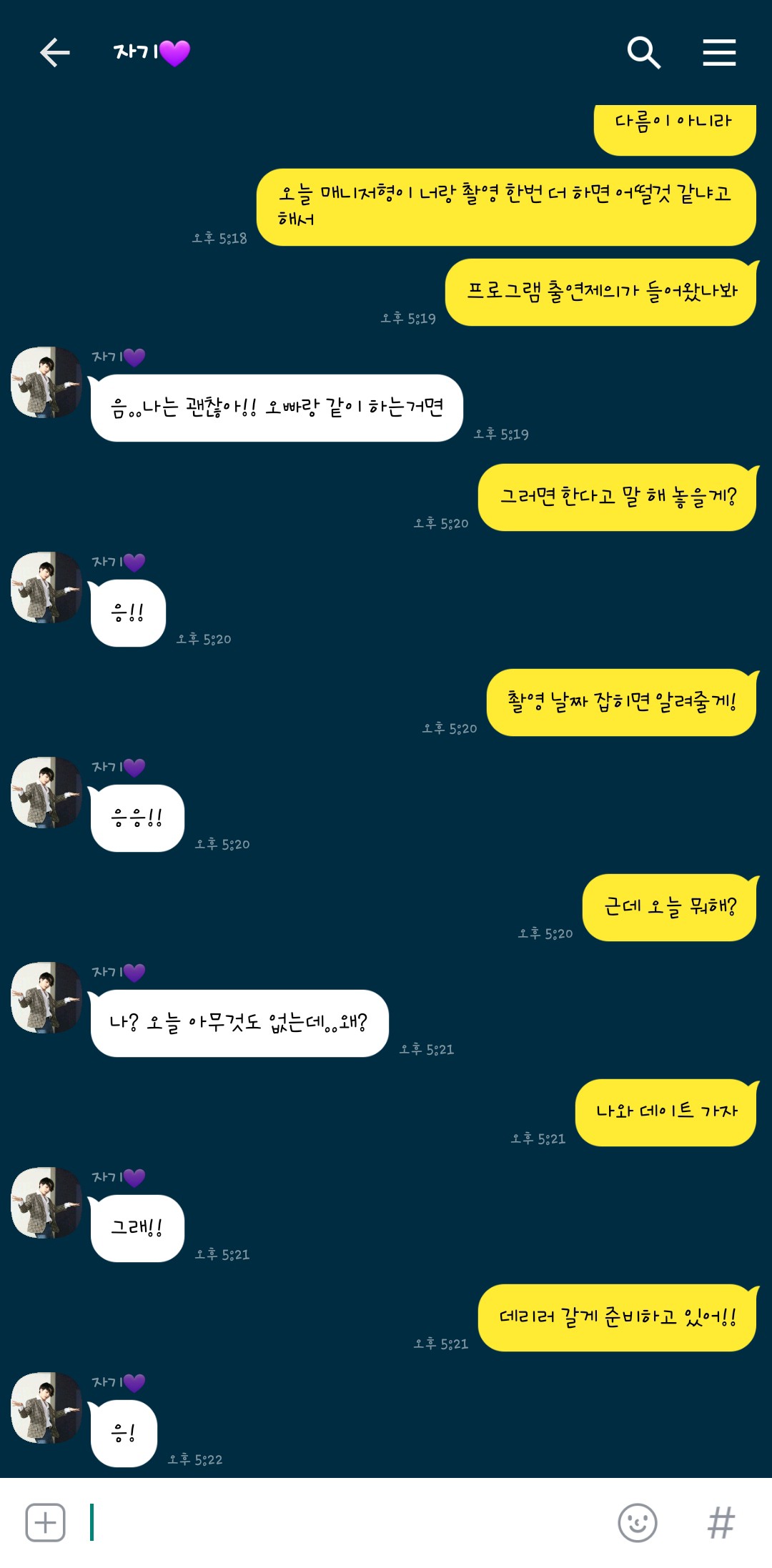Open the hashtag search

coord(721,1522)
